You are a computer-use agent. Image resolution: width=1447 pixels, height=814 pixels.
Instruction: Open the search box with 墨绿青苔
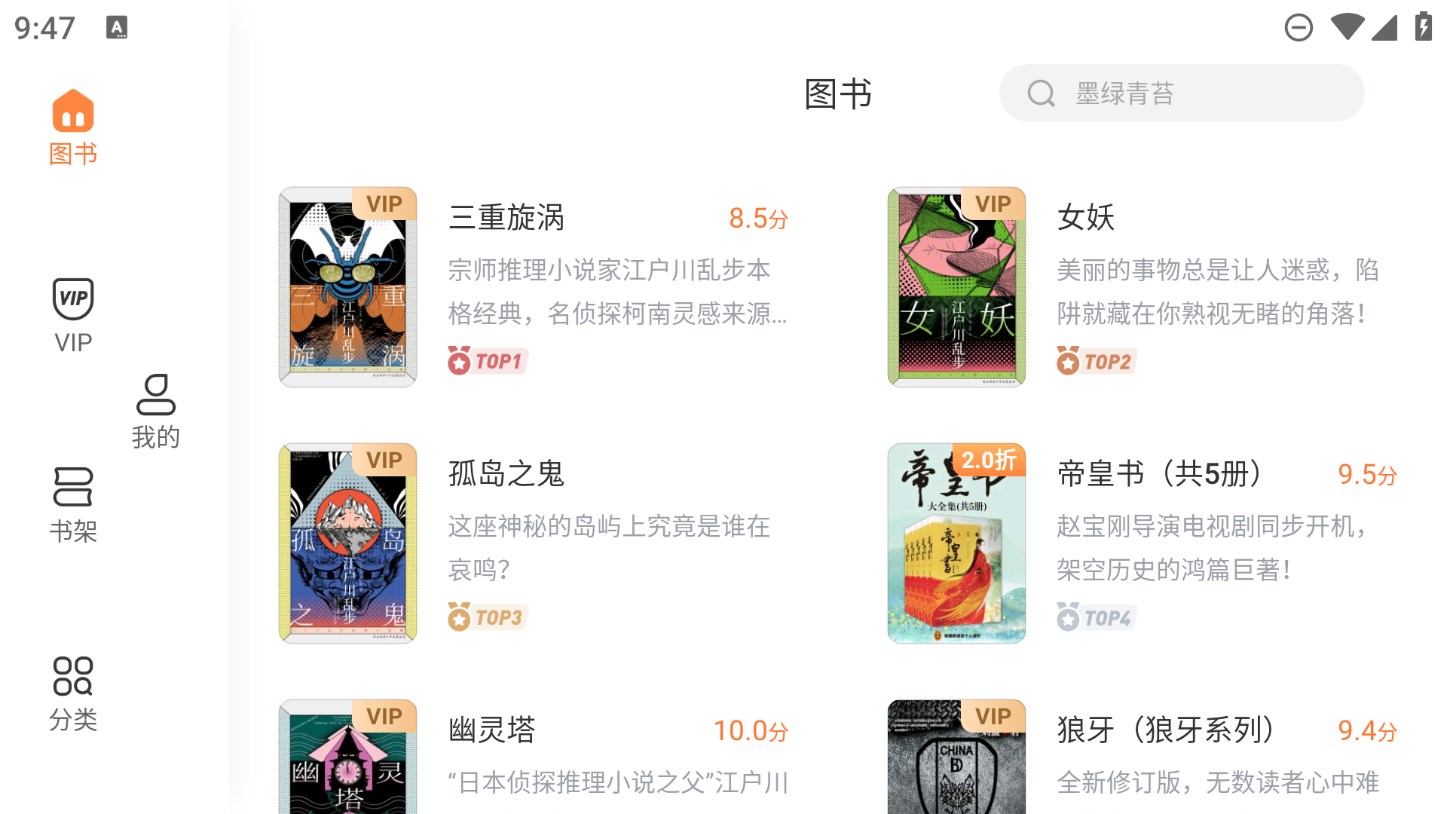pos(1181,94)
